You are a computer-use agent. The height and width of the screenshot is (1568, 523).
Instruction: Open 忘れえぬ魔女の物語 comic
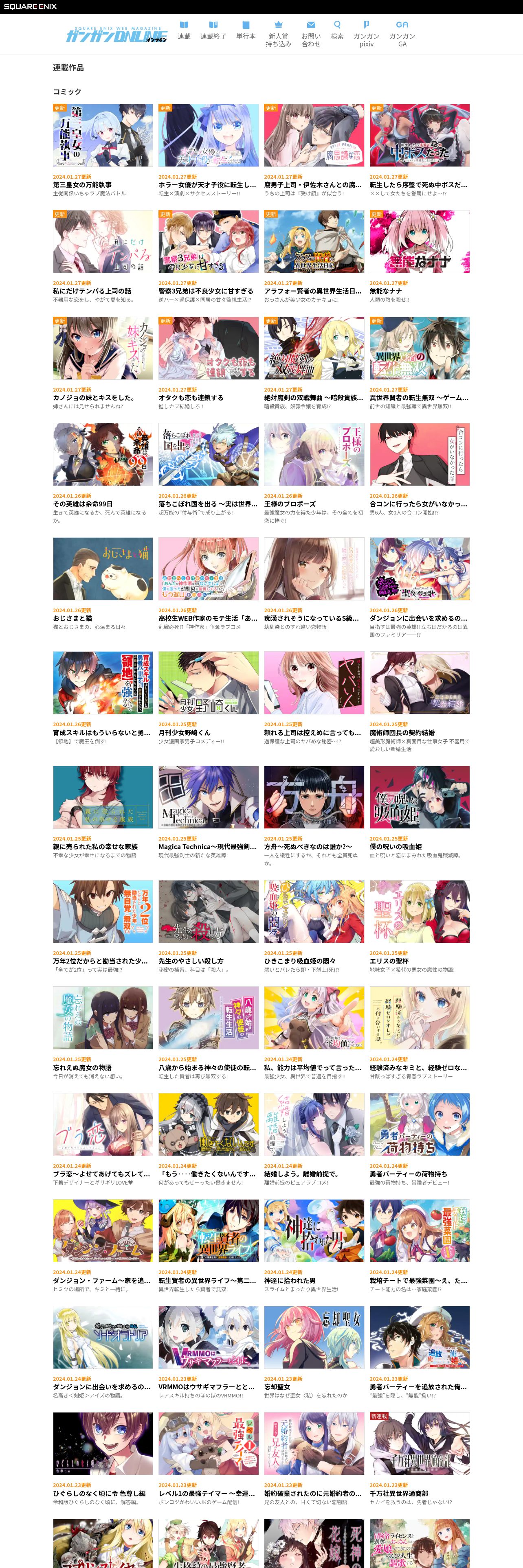point(103,1018)
